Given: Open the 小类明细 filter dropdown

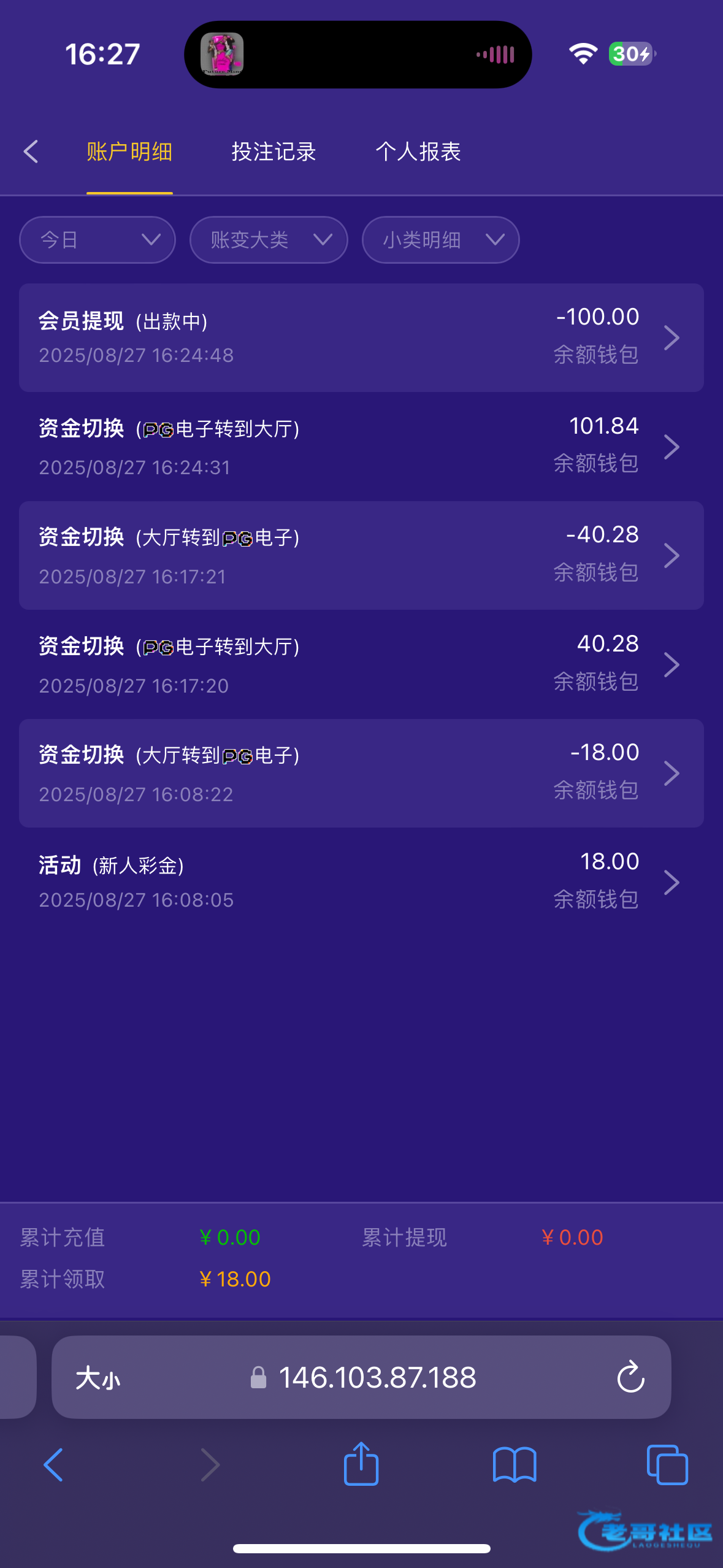Looking at the screenshot, I should pyautogui.click(x=441, y=240).
